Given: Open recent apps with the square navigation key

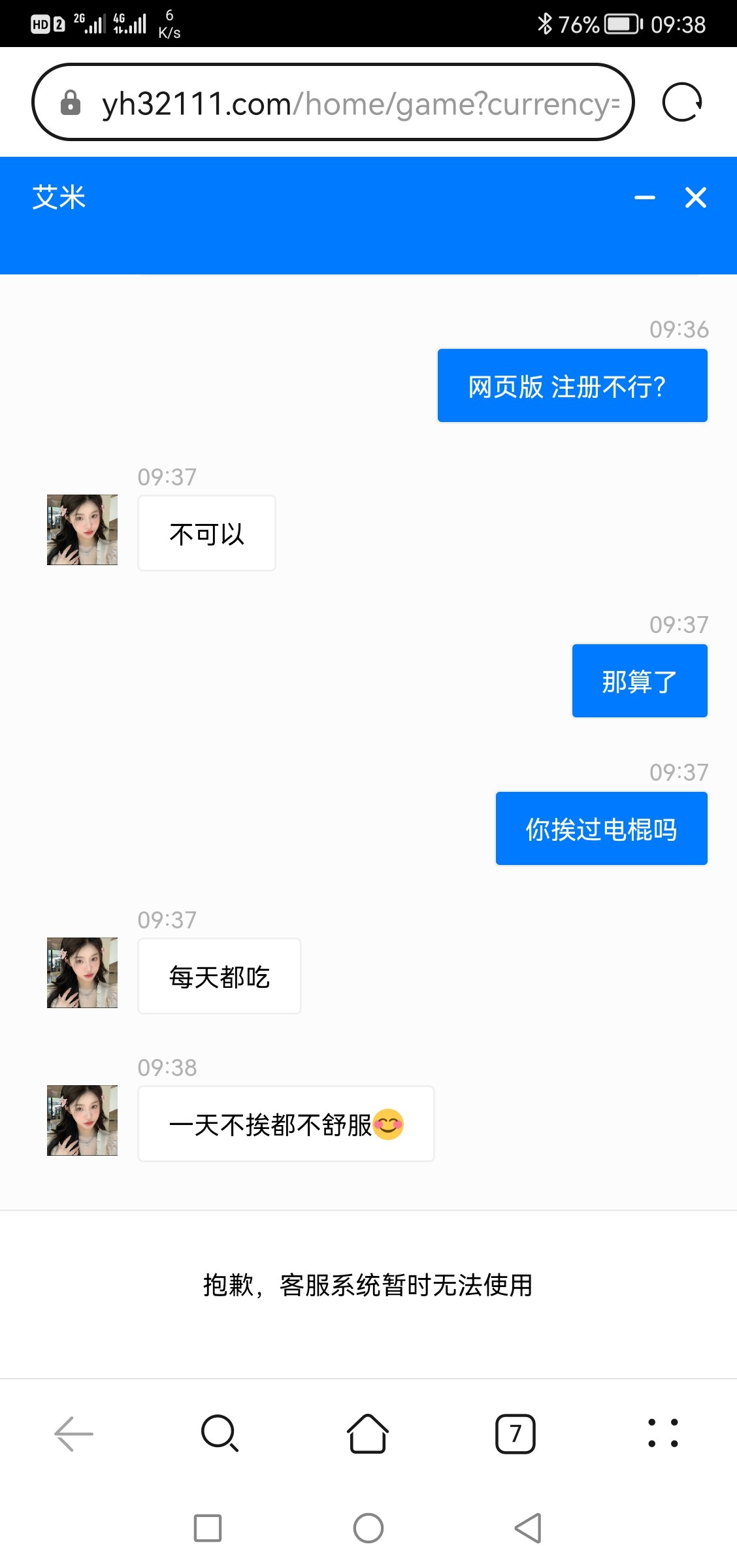Looking at the screenshot, I should coord(208,1527).
